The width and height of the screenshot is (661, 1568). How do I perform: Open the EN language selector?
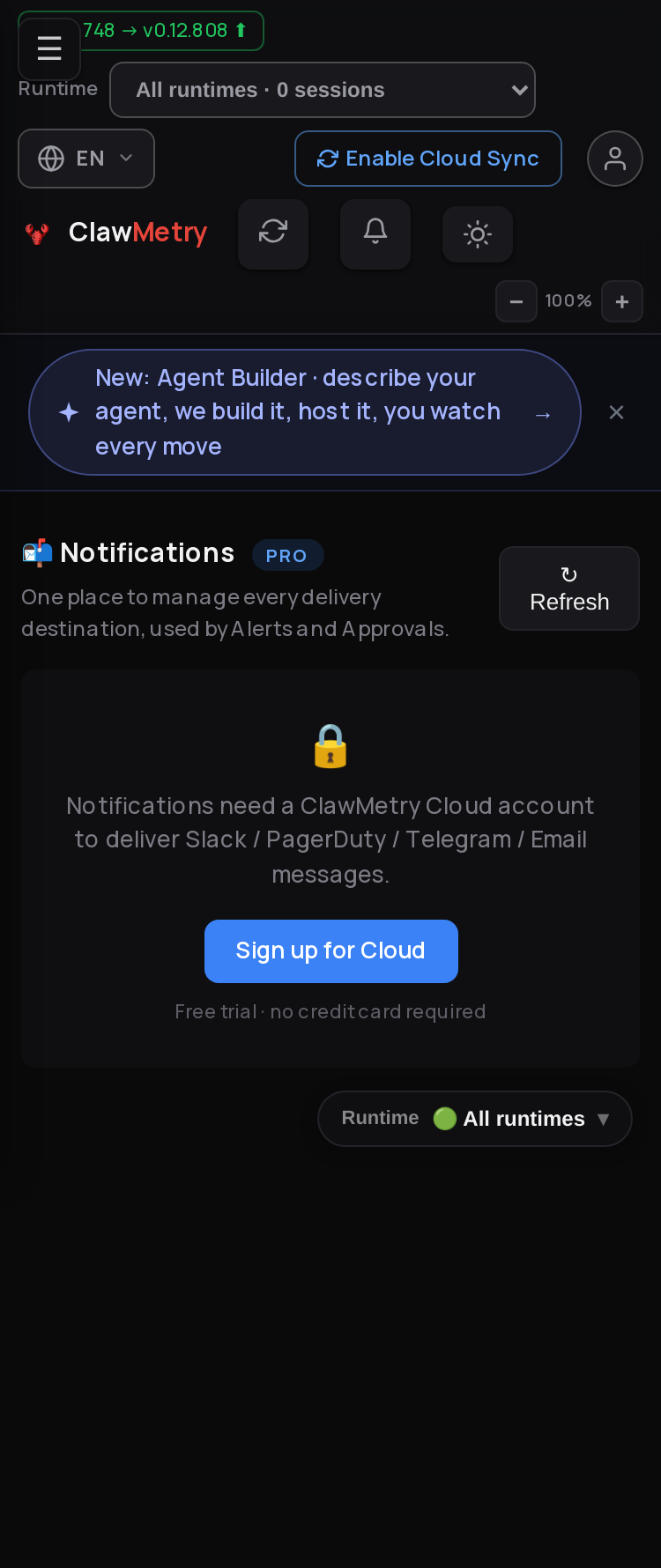click(86, 159)
